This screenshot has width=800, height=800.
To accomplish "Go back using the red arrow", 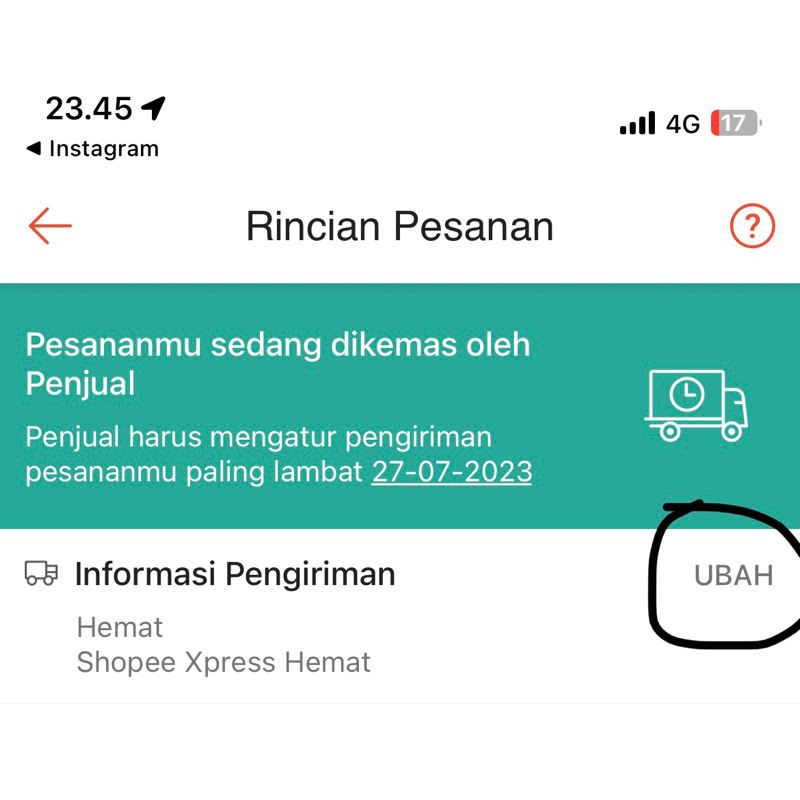I will point(50,227).
